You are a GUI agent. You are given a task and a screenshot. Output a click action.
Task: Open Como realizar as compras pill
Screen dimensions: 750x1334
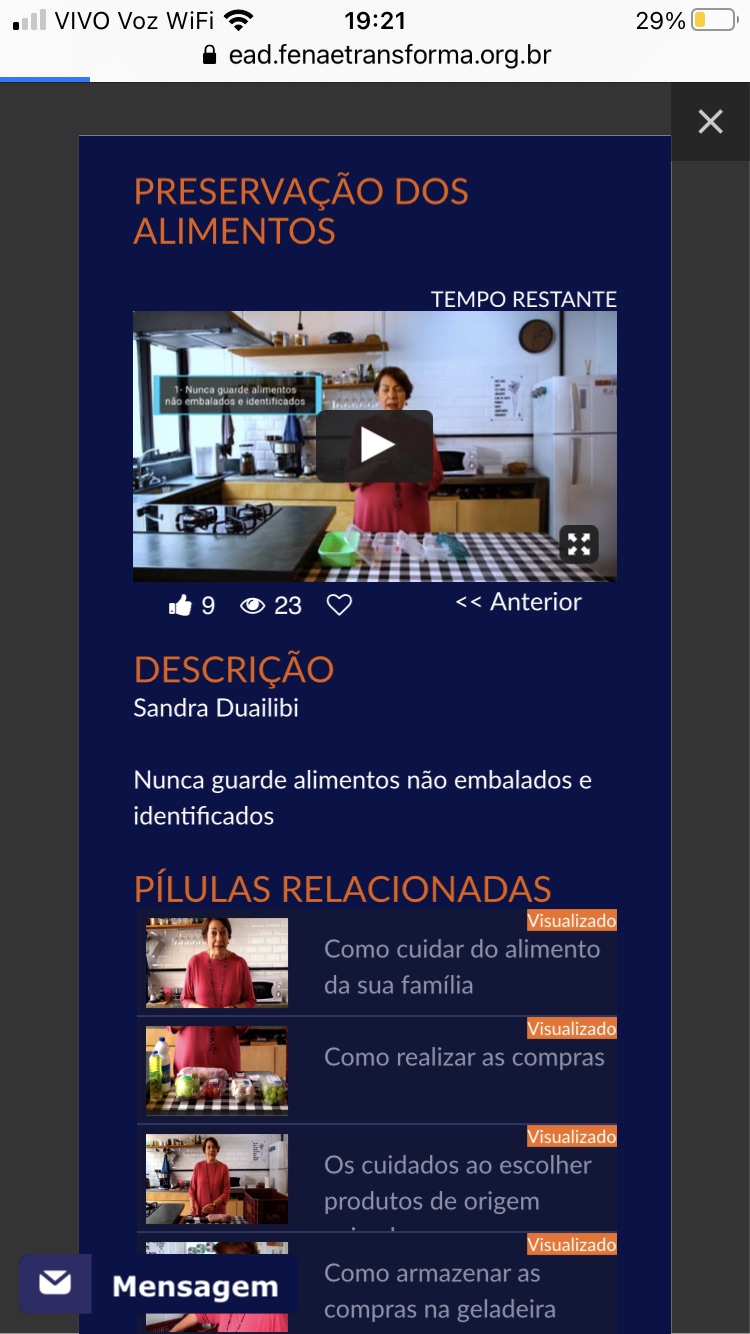click(377, 1071)
